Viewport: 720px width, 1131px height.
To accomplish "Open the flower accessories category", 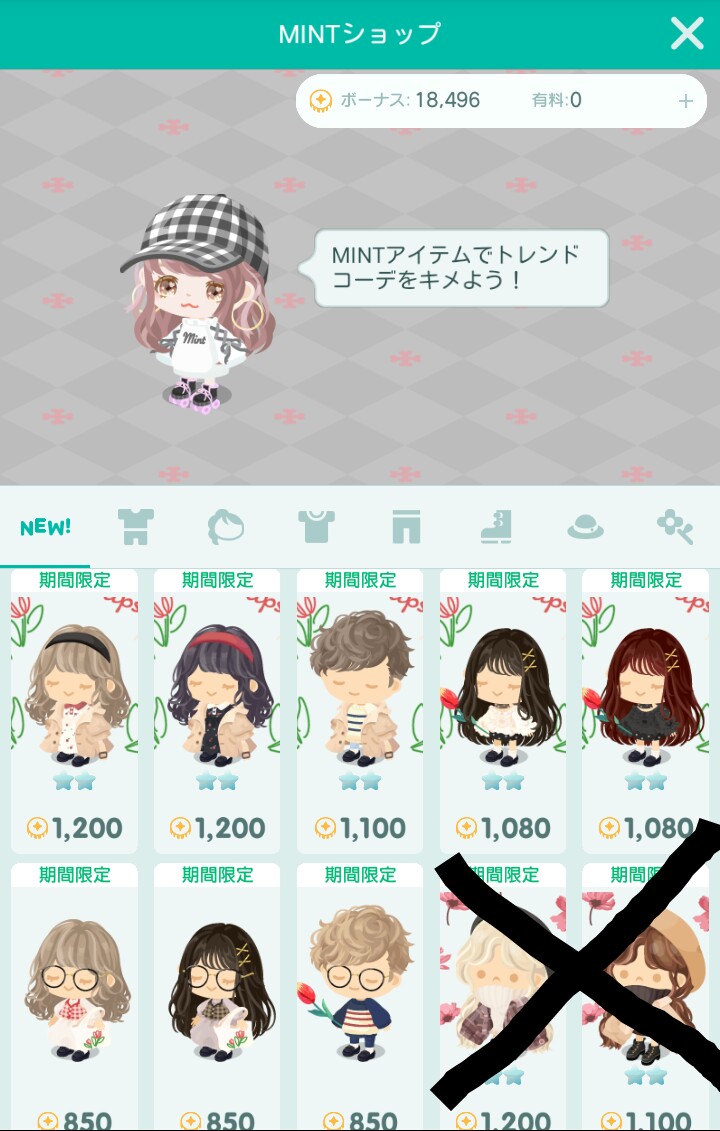I will point(675,526).
